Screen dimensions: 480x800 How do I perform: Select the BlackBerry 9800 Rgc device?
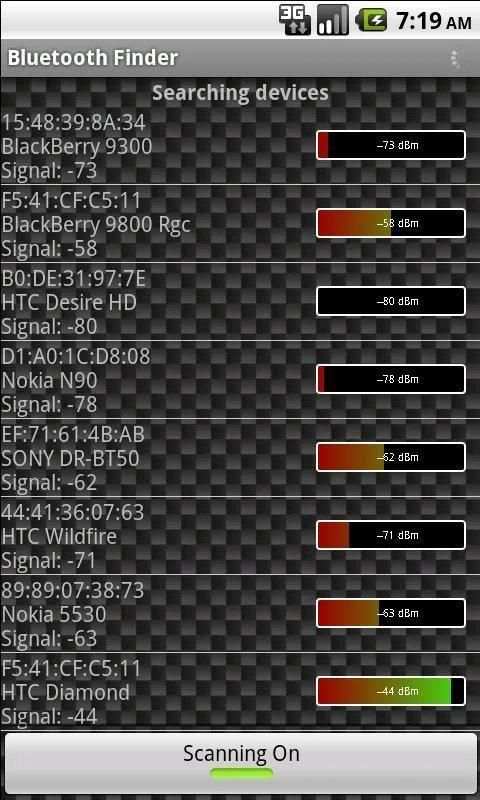240,223
